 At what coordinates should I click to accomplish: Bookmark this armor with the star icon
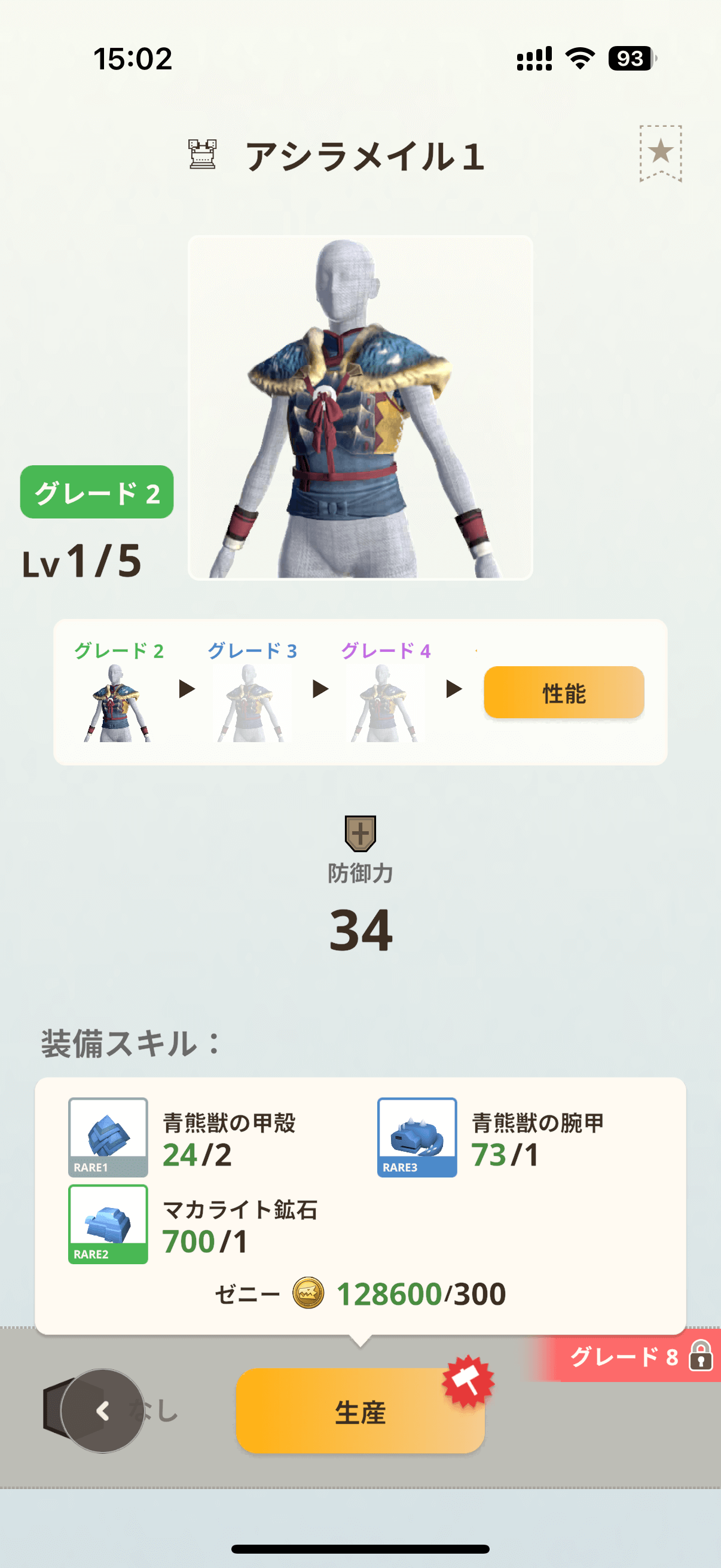[660, 152]
